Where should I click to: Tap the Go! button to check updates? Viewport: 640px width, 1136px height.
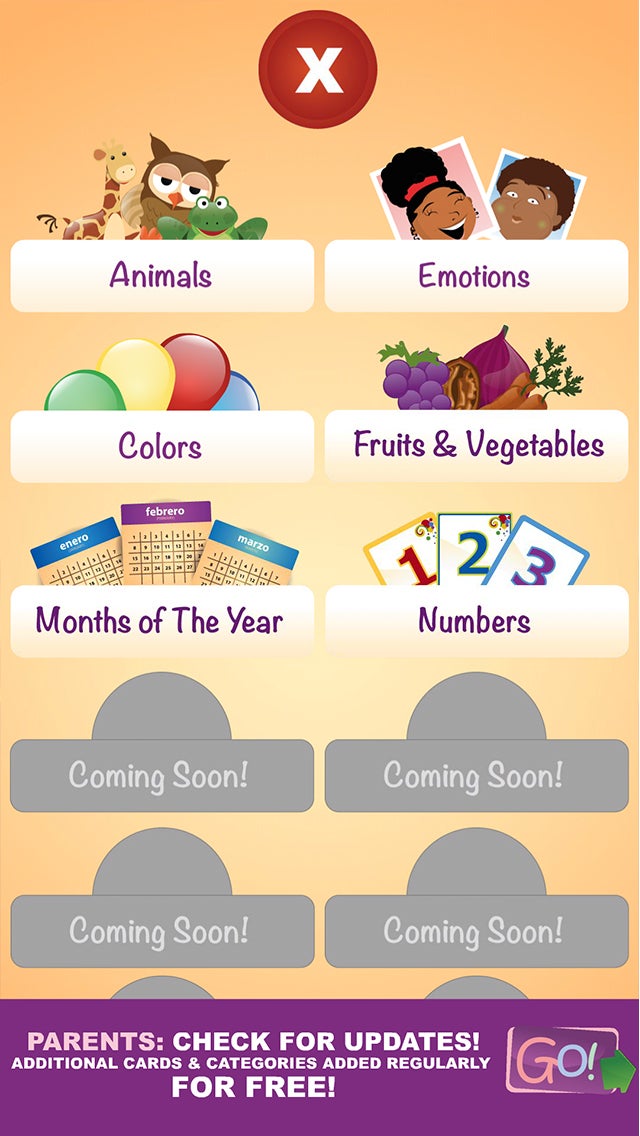tap(566, 1062)
